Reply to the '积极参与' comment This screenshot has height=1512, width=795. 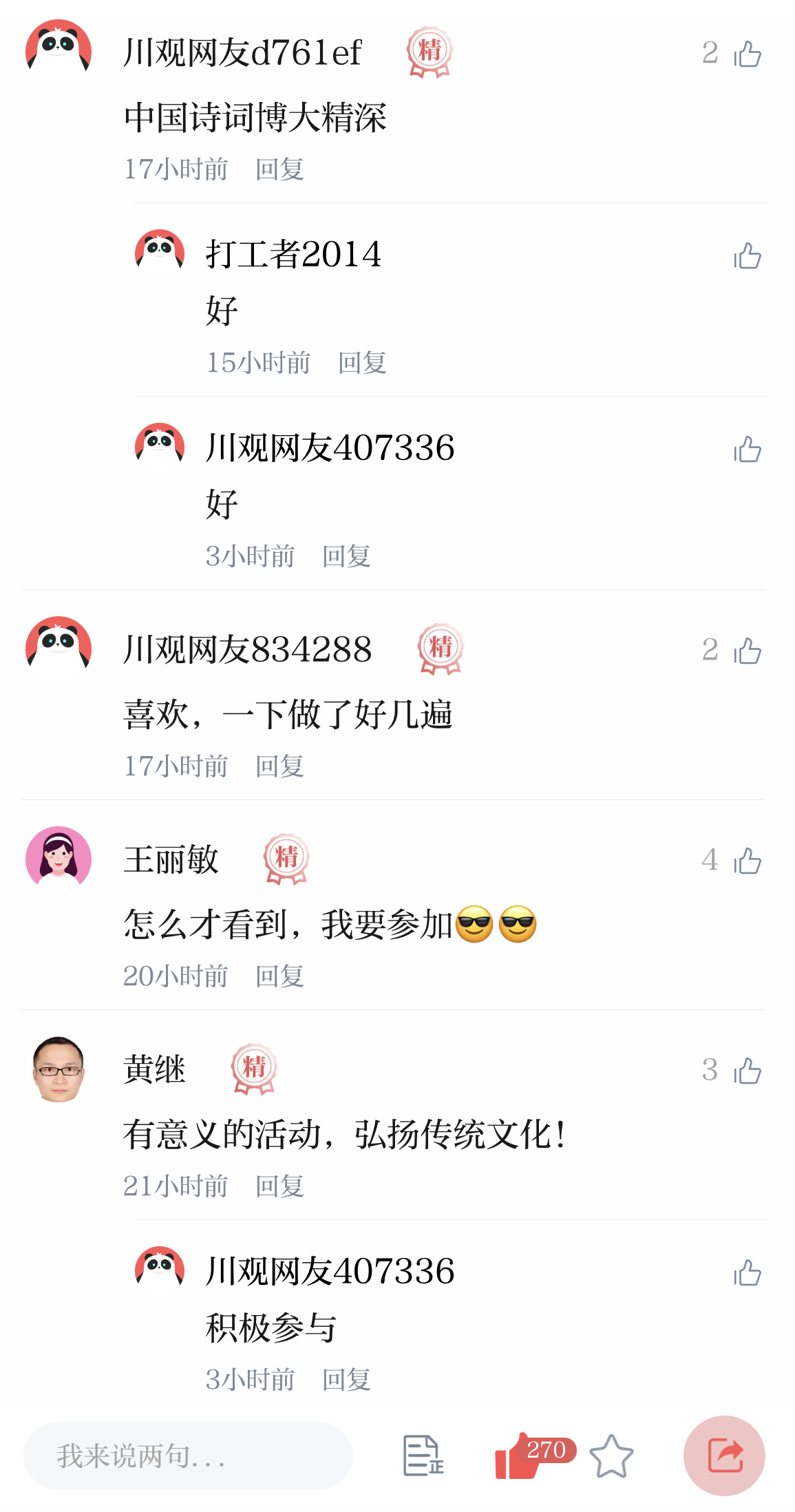[x=346, y=1380]
